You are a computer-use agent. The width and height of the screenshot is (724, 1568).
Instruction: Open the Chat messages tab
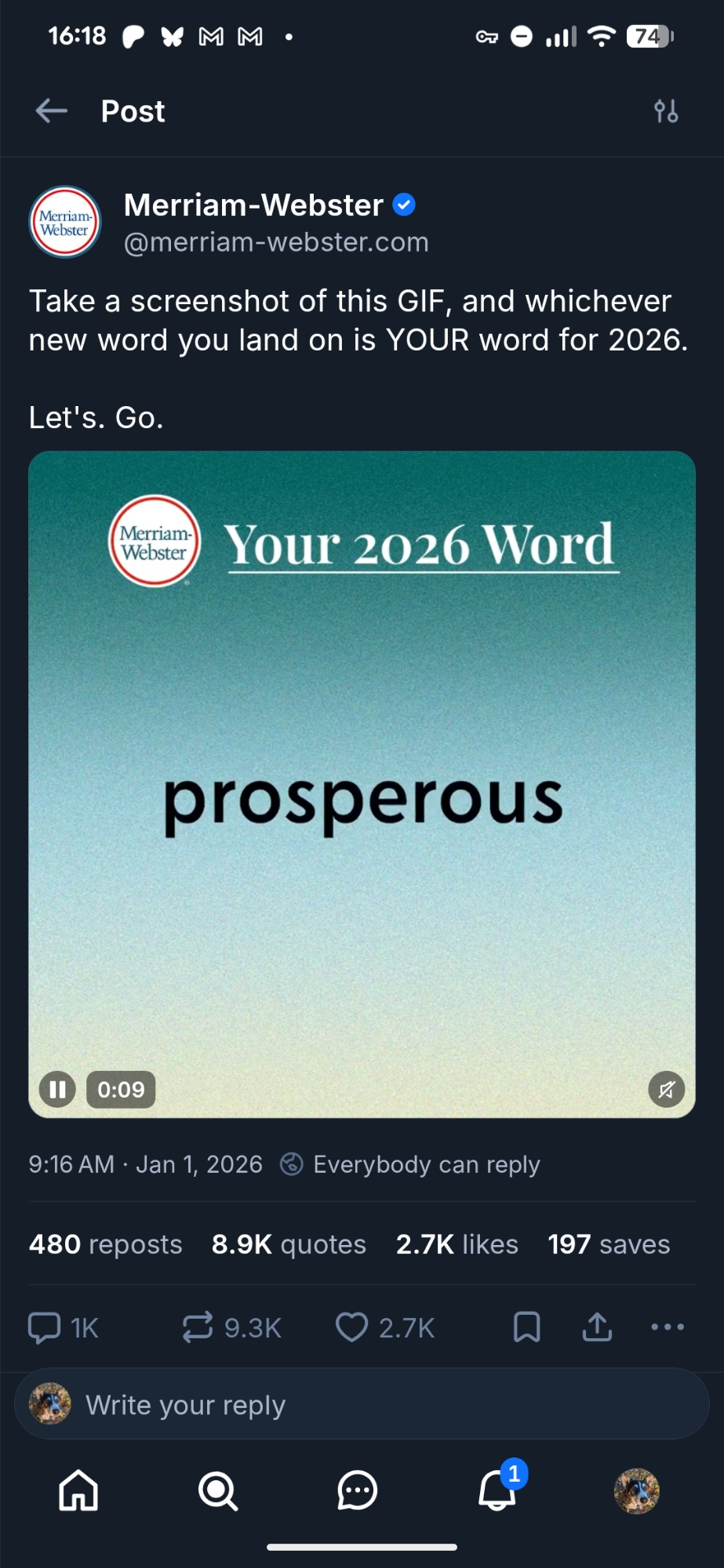pos(358,1490)
